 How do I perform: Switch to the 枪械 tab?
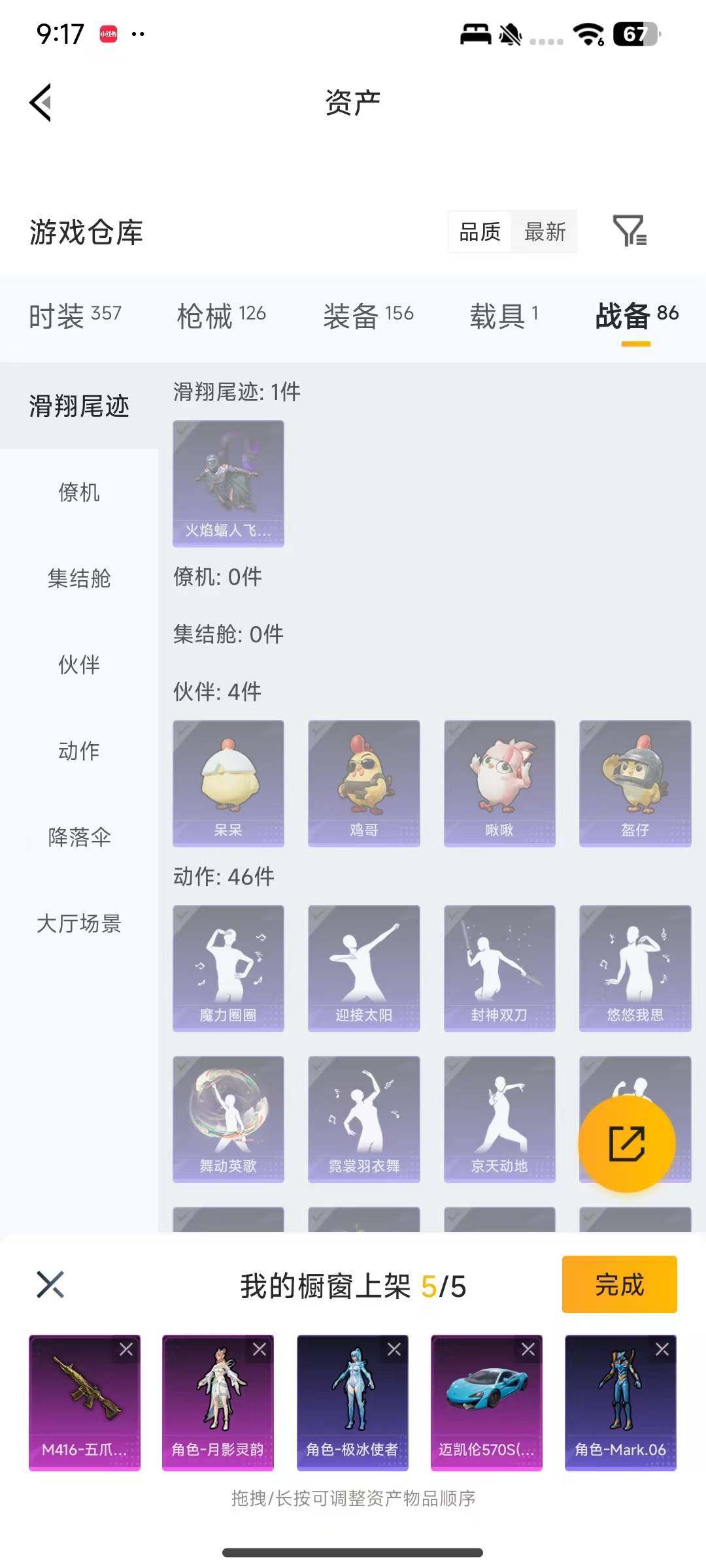click(221, 316)
